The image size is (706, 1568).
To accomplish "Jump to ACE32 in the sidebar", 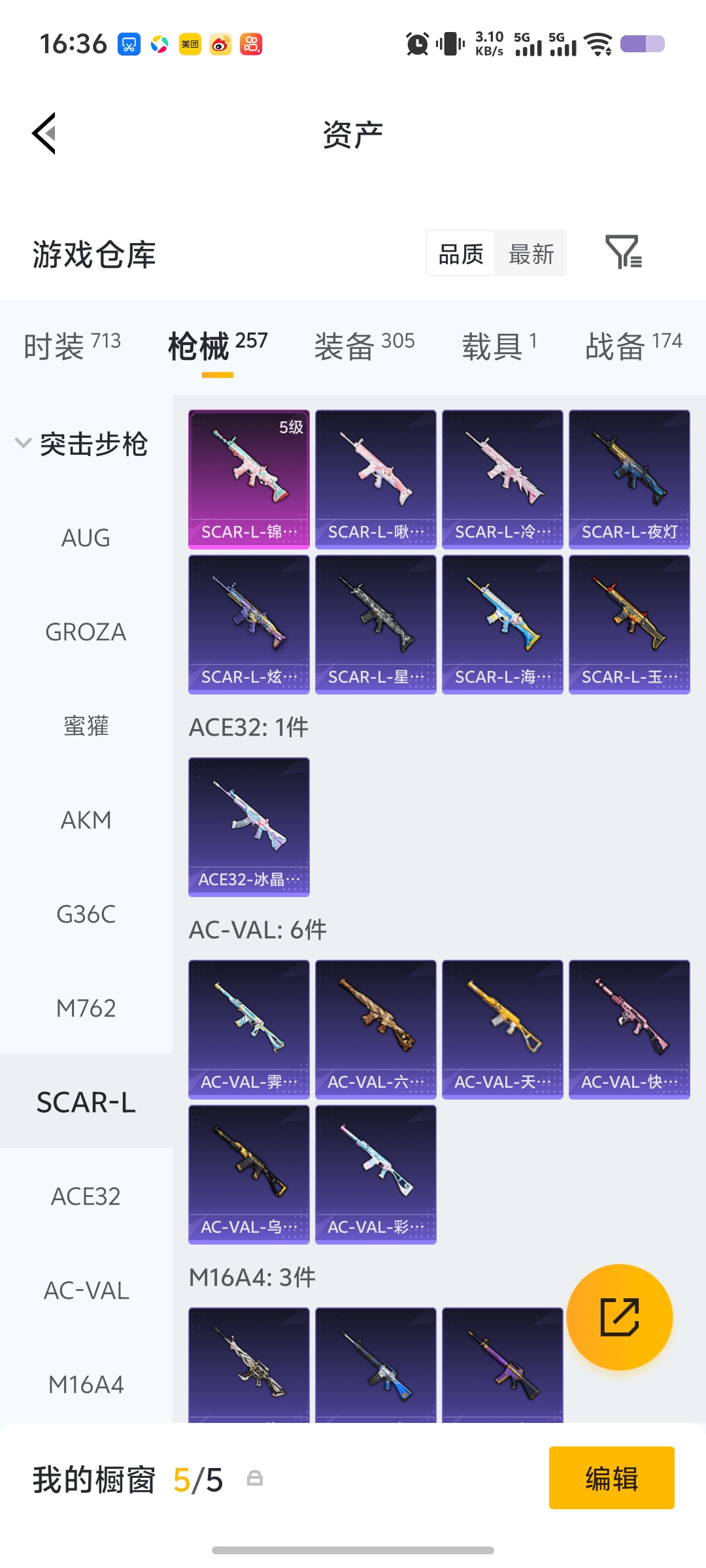I will coord(86,1197).
